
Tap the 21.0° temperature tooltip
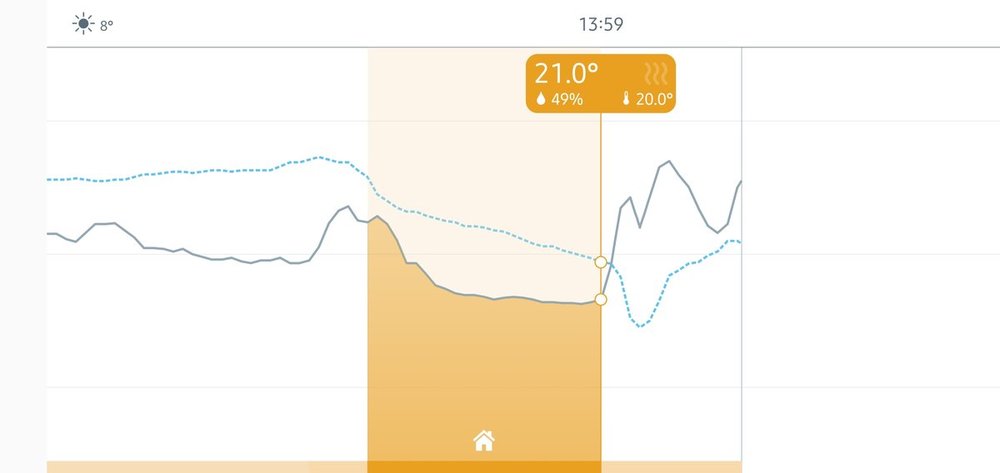point(600,83)
